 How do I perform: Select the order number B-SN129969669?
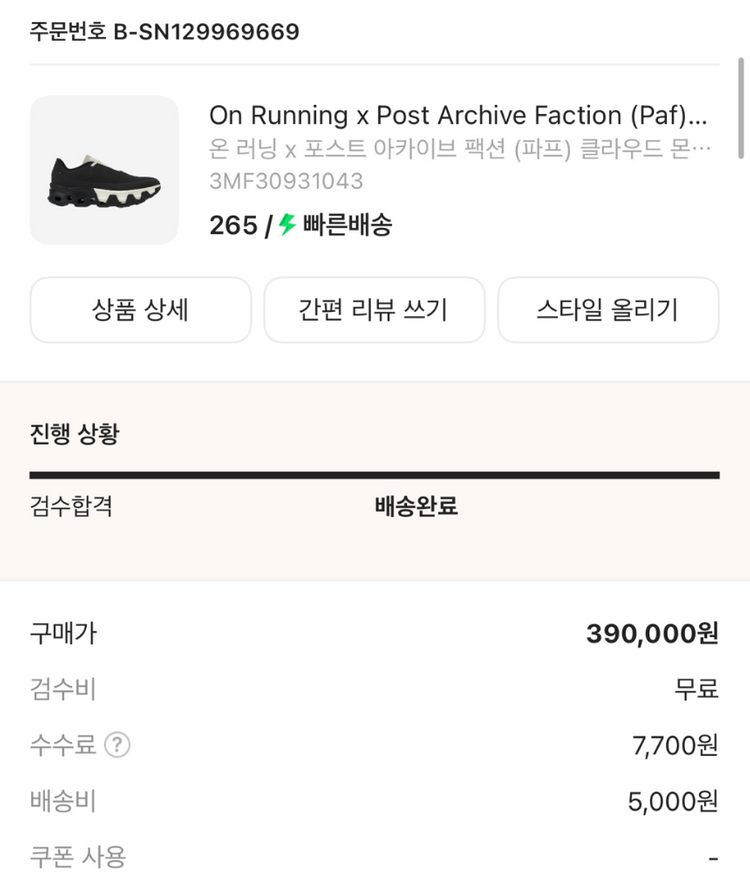163,32
